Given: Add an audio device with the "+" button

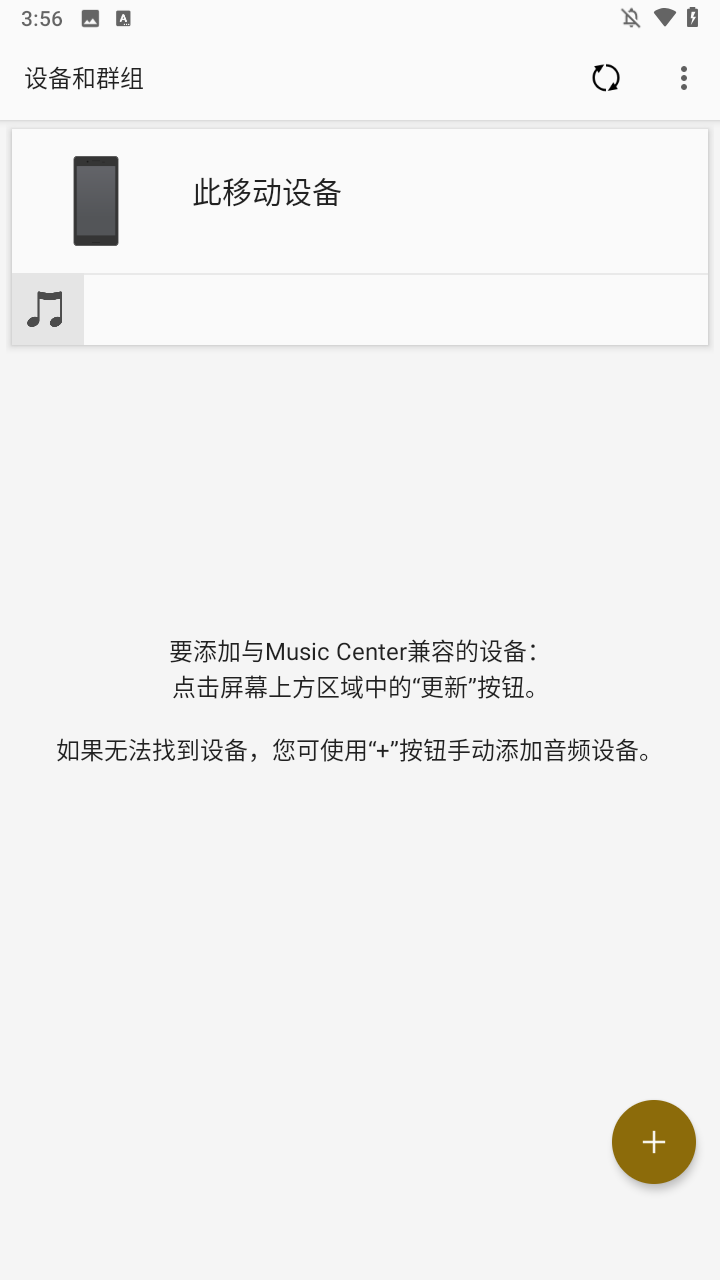Looking at the screenshot, I should coord(653,1141).
